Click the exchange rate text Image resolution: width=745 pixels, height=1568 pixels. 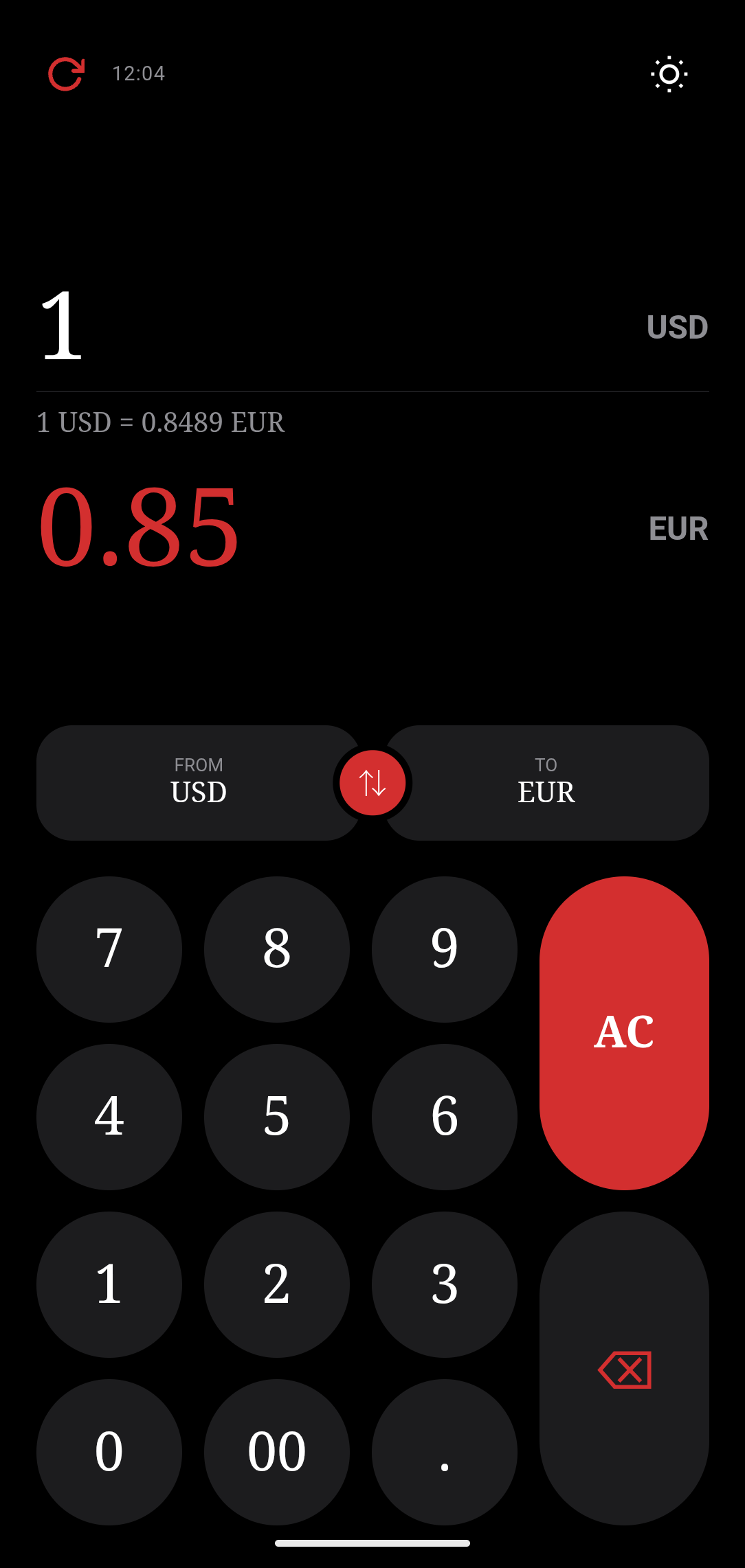point(160,422)
